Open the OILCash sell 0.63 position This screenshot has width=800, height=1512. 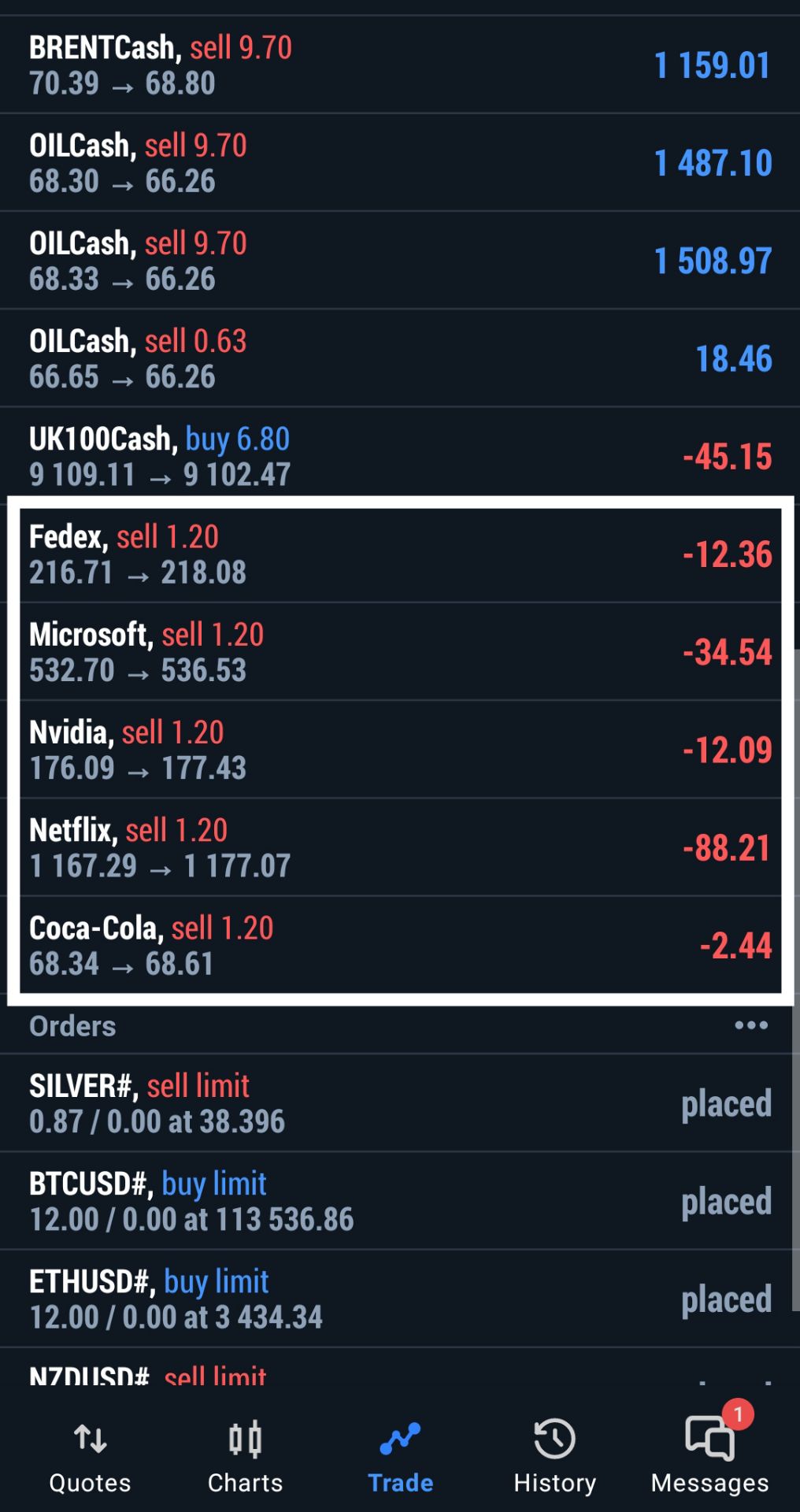pyautogui.click(x=400, y=358)
